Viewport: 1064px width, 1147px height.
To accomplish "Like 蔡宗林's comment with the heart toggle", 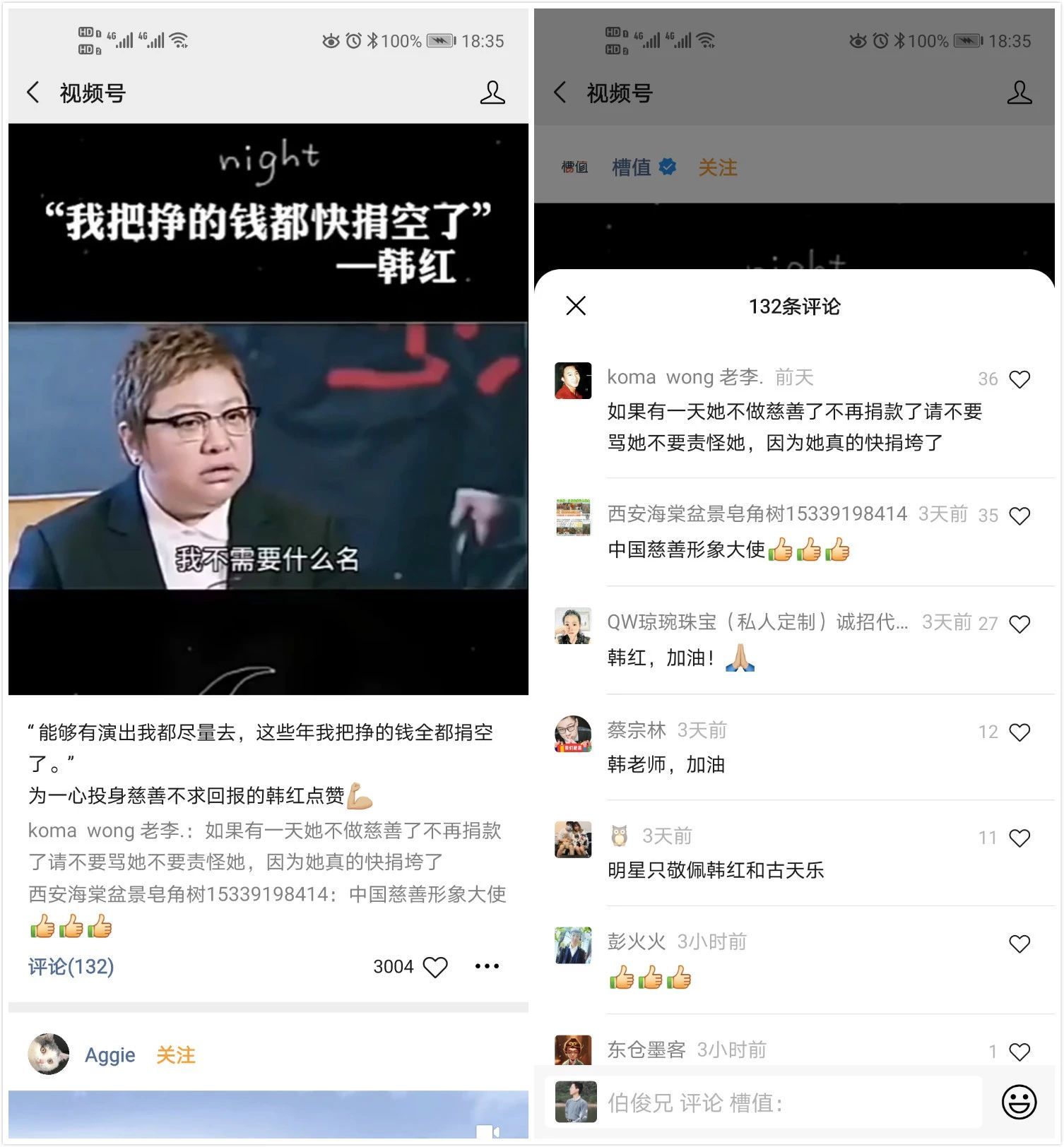I will pyautogui.click(x=1019, y=731).
